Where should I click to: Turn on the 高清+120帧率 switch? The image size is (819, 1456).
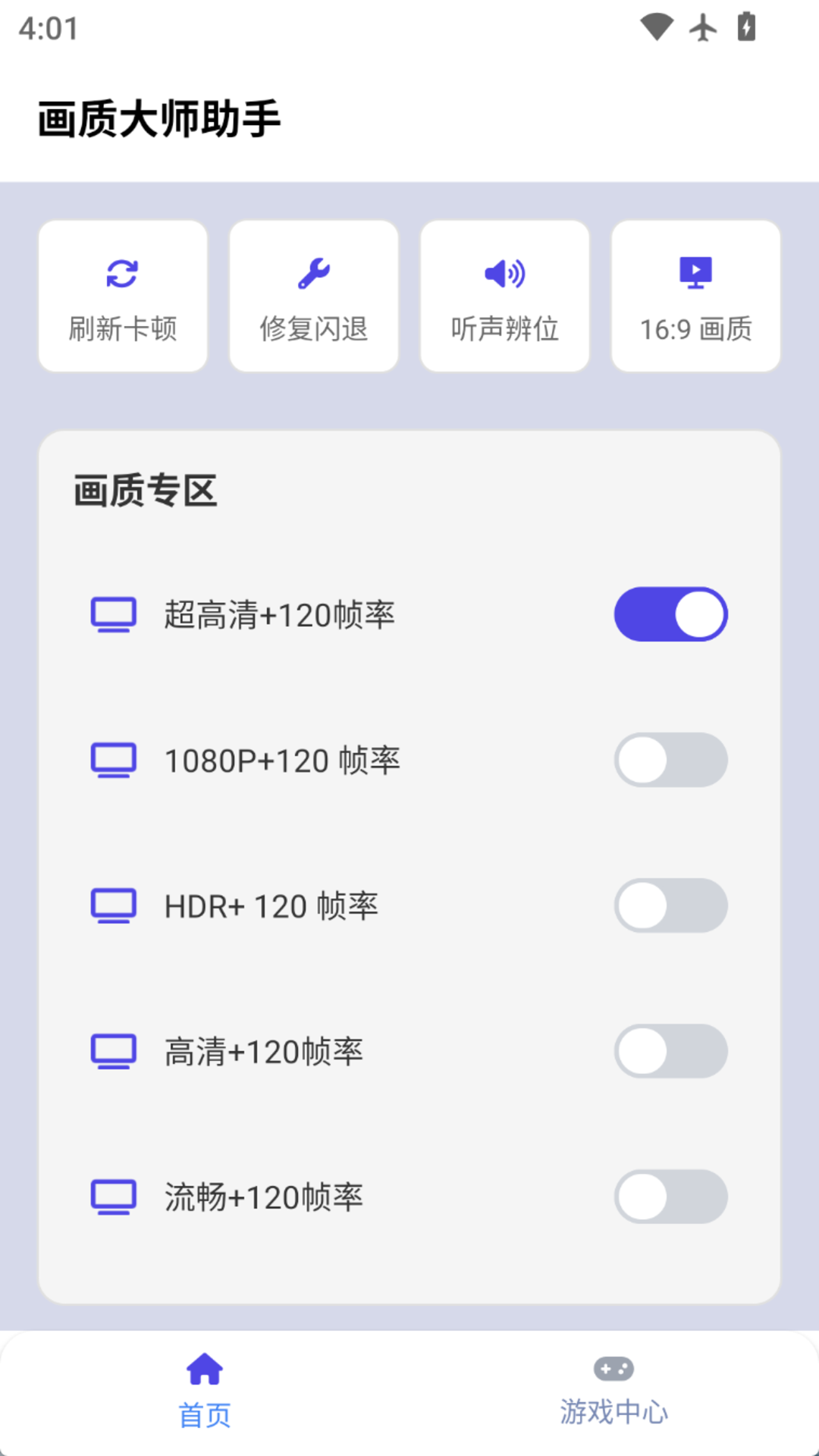tap(670, 1051)
